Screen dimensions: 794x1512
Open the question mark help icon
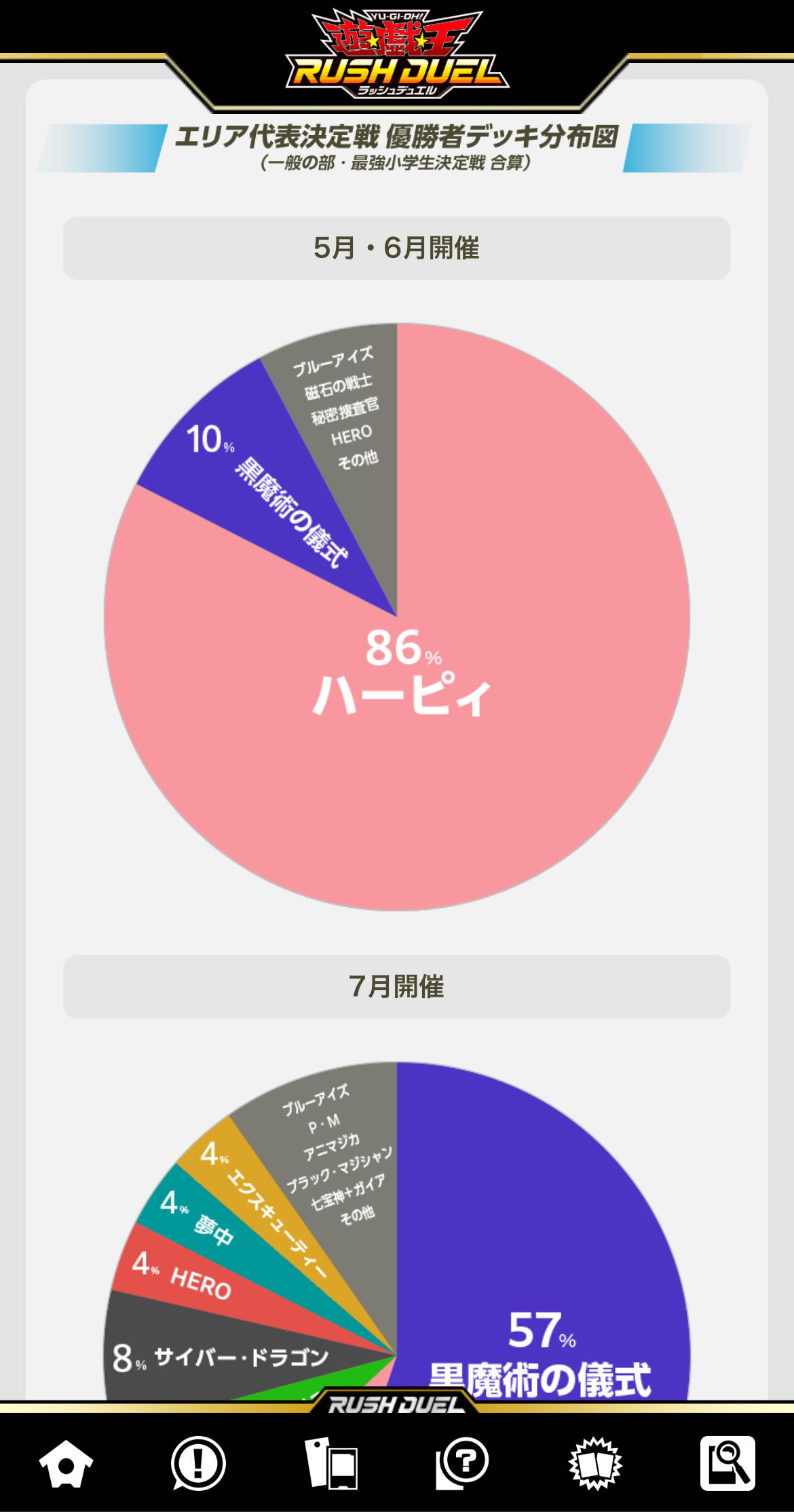coord(462,1463)
